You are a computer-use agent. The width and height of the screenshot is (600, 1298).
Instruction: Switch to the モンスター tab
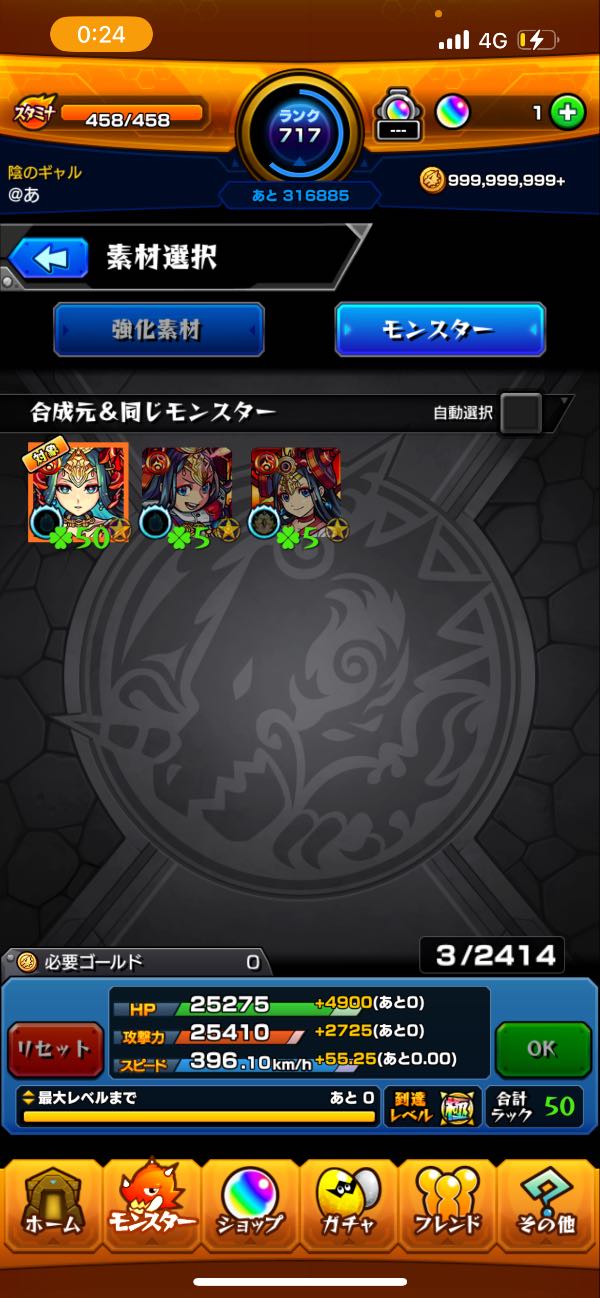[x=440, y=330]
